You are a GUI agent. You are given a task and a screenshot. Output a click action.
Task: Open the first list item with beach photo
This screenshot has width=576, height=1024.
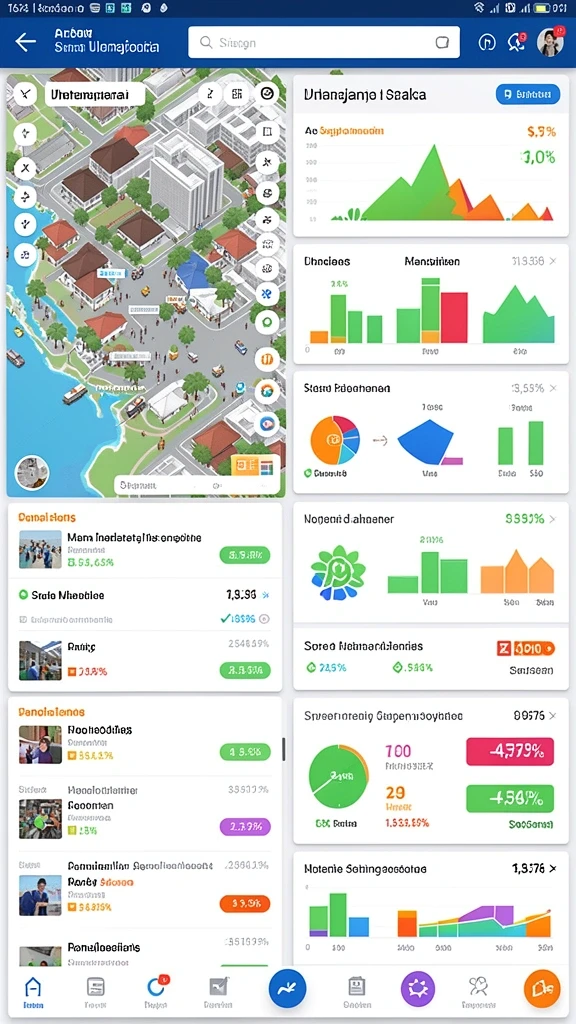coord(145,549)
